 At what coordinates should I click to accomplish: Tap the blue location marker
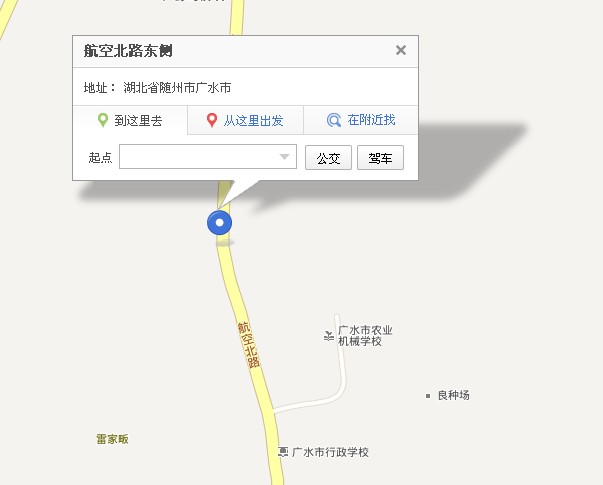(219, 223)
